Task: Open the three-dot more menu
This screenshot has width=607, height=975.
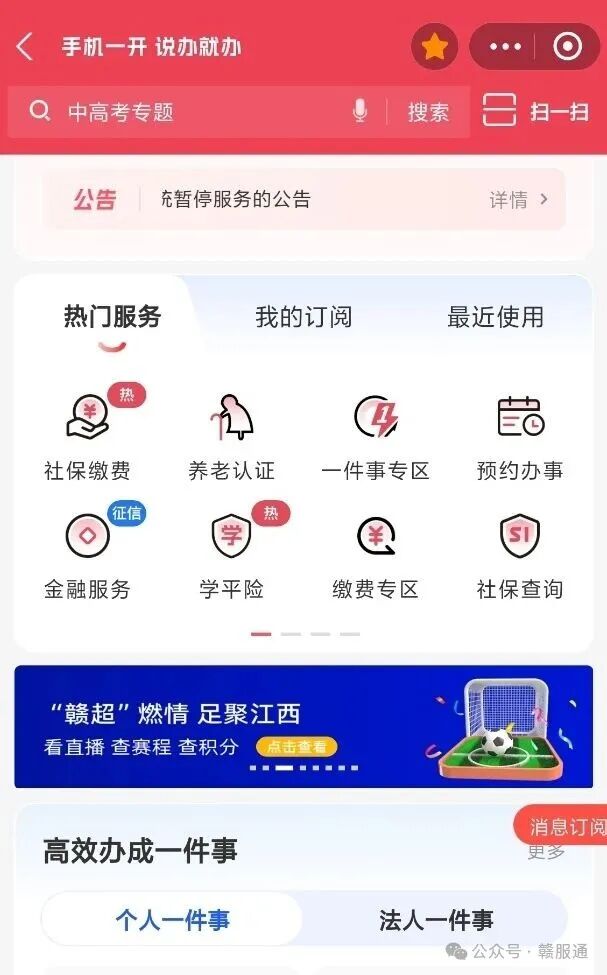Action: tap(505, 47)
